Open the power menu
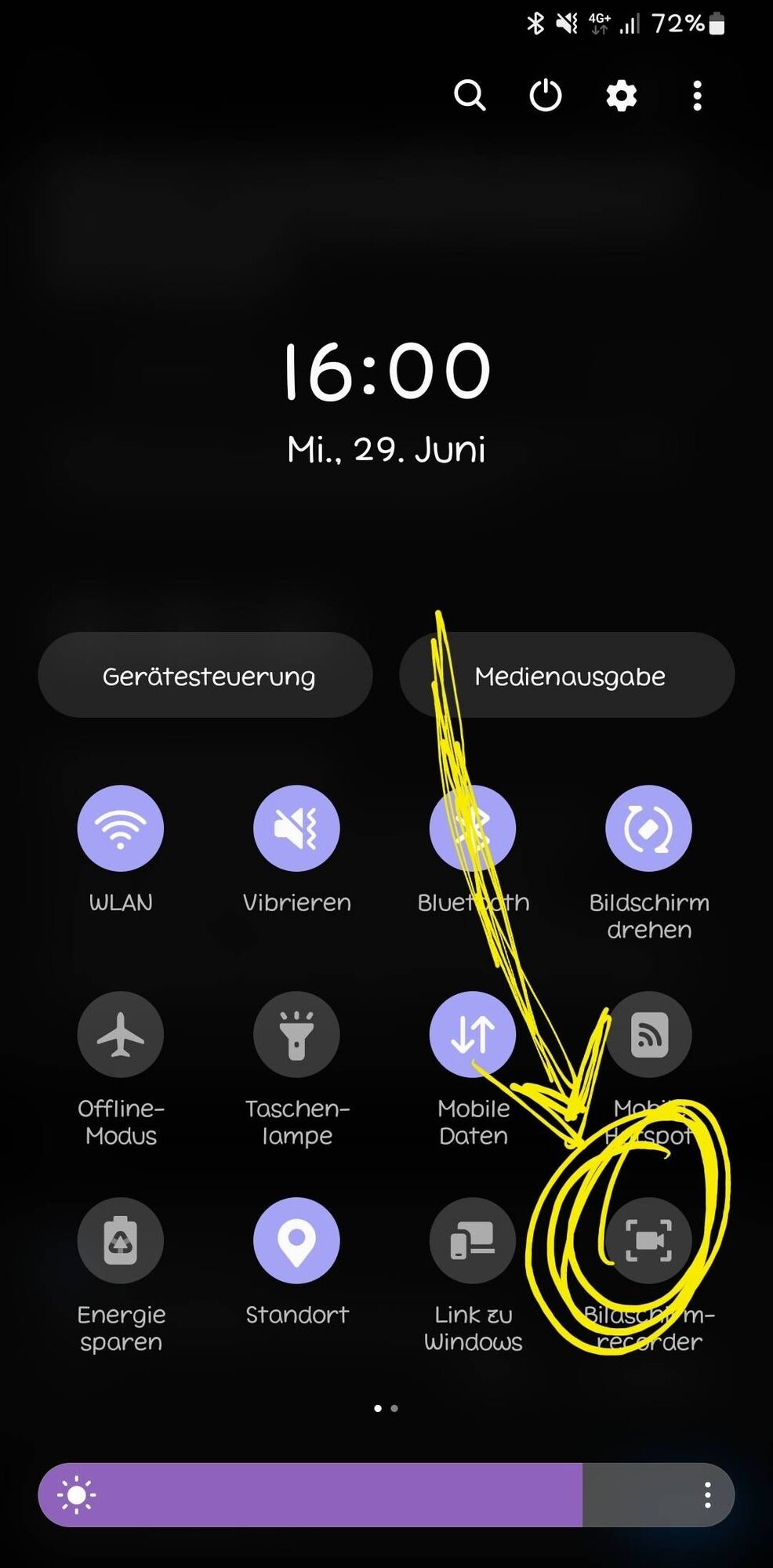 tap(546, 96)
